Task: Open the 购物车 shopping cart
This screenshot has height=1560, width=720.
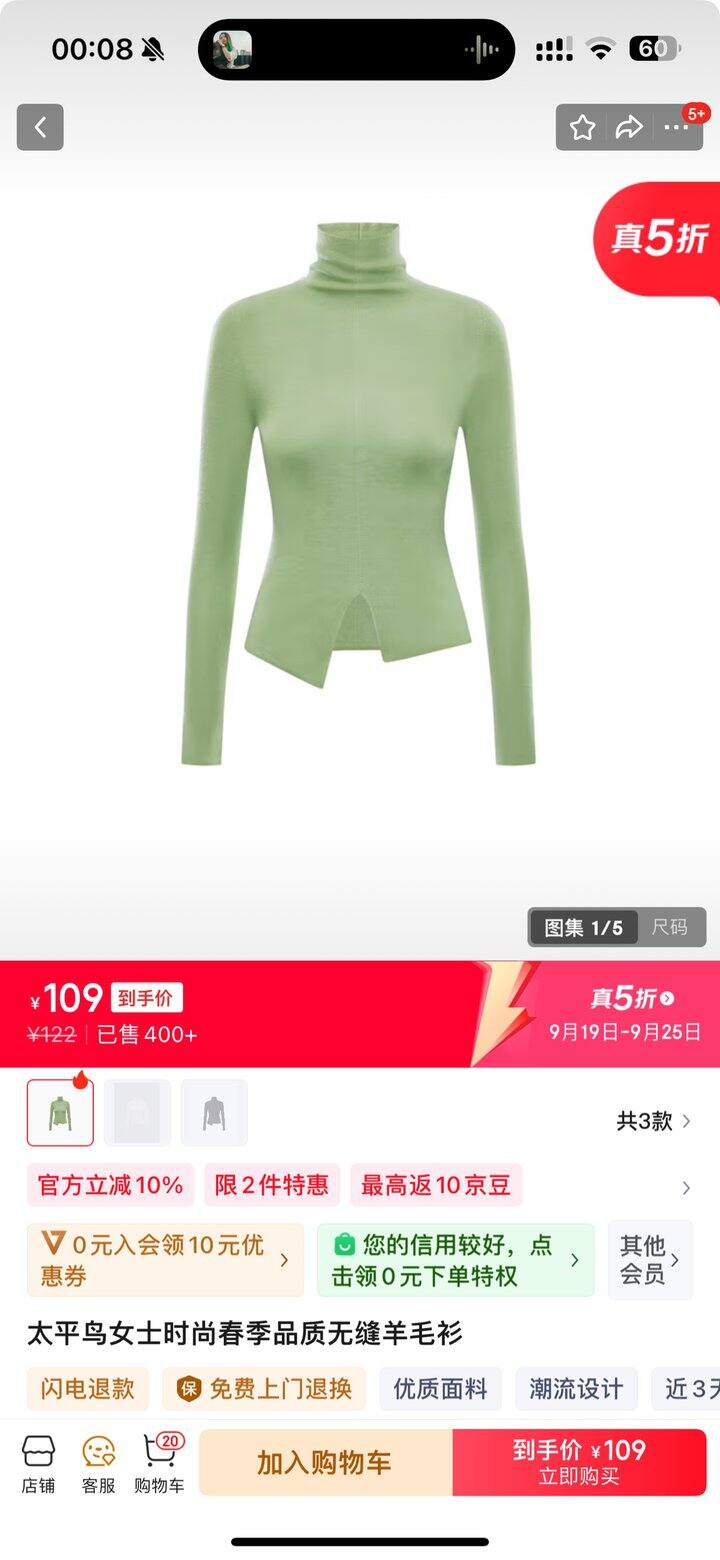Action: click(x=159, y=1463)
